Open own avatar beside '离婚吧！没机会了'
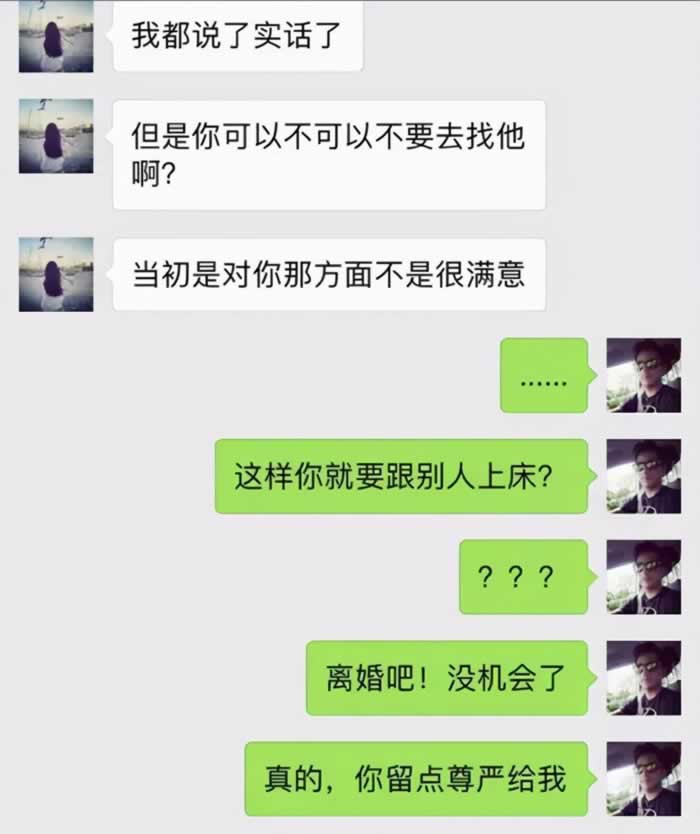The height and width of the screenshot is (834, 700). (x=644, y=678)
